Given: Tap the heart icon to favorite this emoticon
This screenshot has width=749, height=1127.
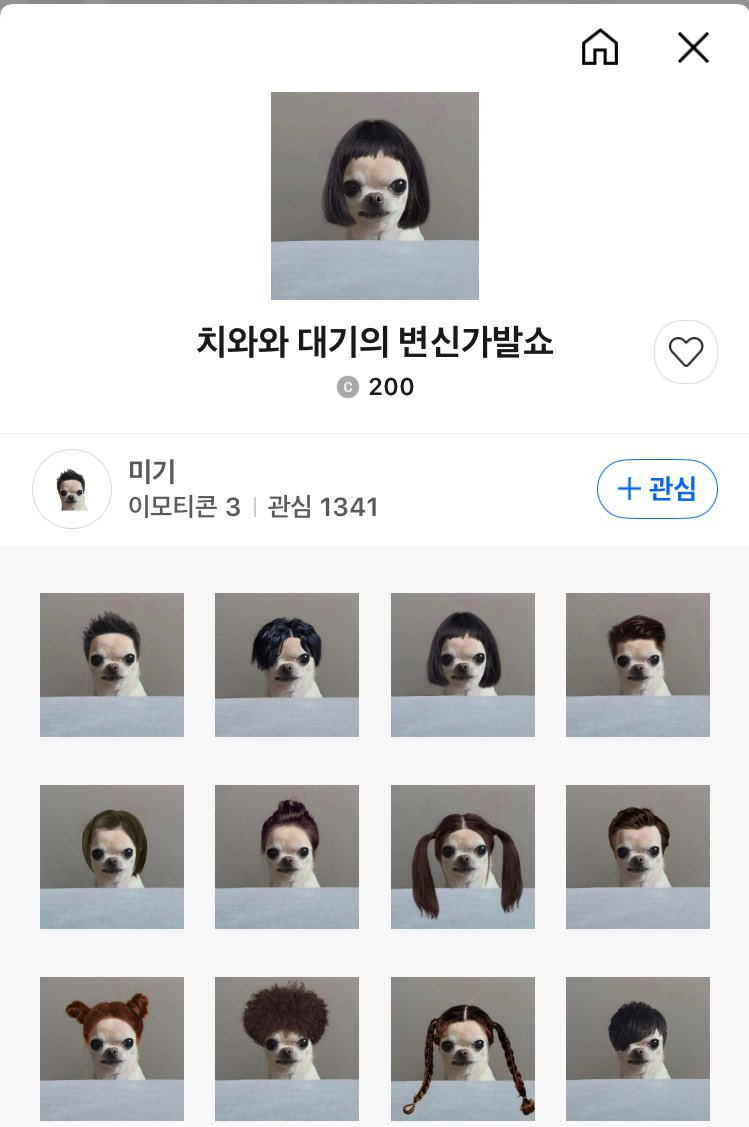Looking at the screenshot, I should (686, 351).
